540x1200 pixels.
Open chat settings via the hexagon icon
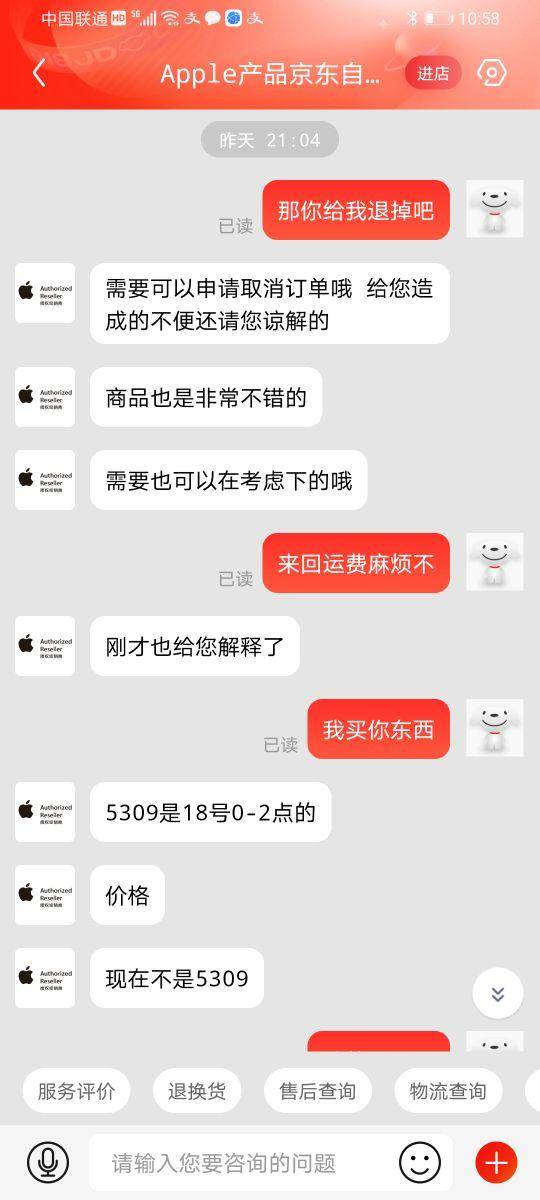coord(492,73)
